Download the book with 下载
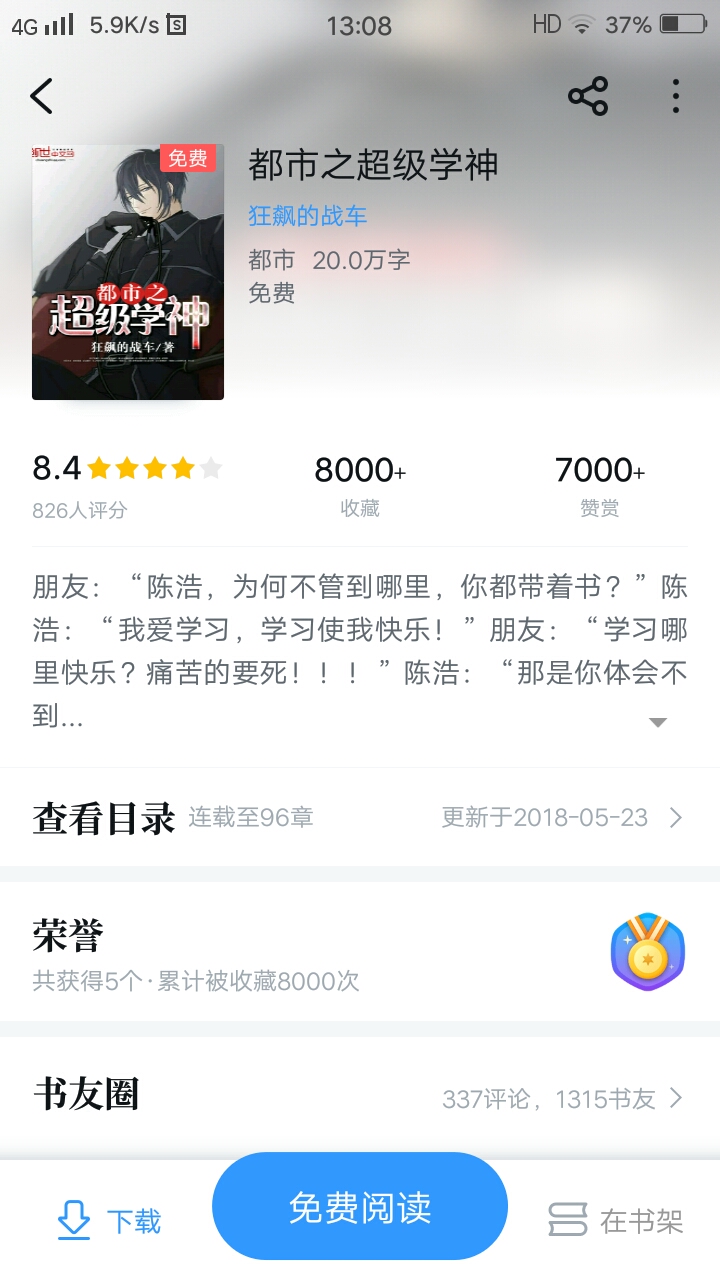 (x=108, y=1221)
